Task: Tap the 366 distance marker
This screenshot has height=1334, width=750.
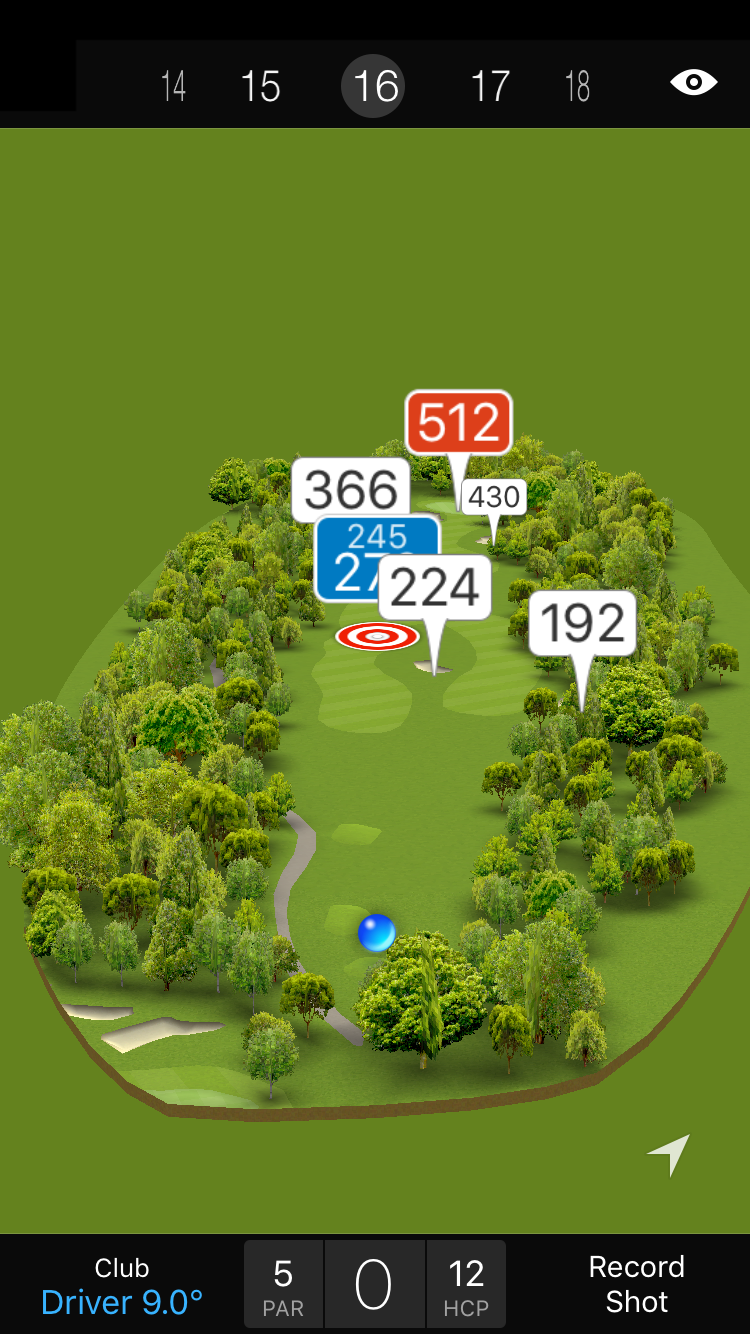Action: [351, 489]
